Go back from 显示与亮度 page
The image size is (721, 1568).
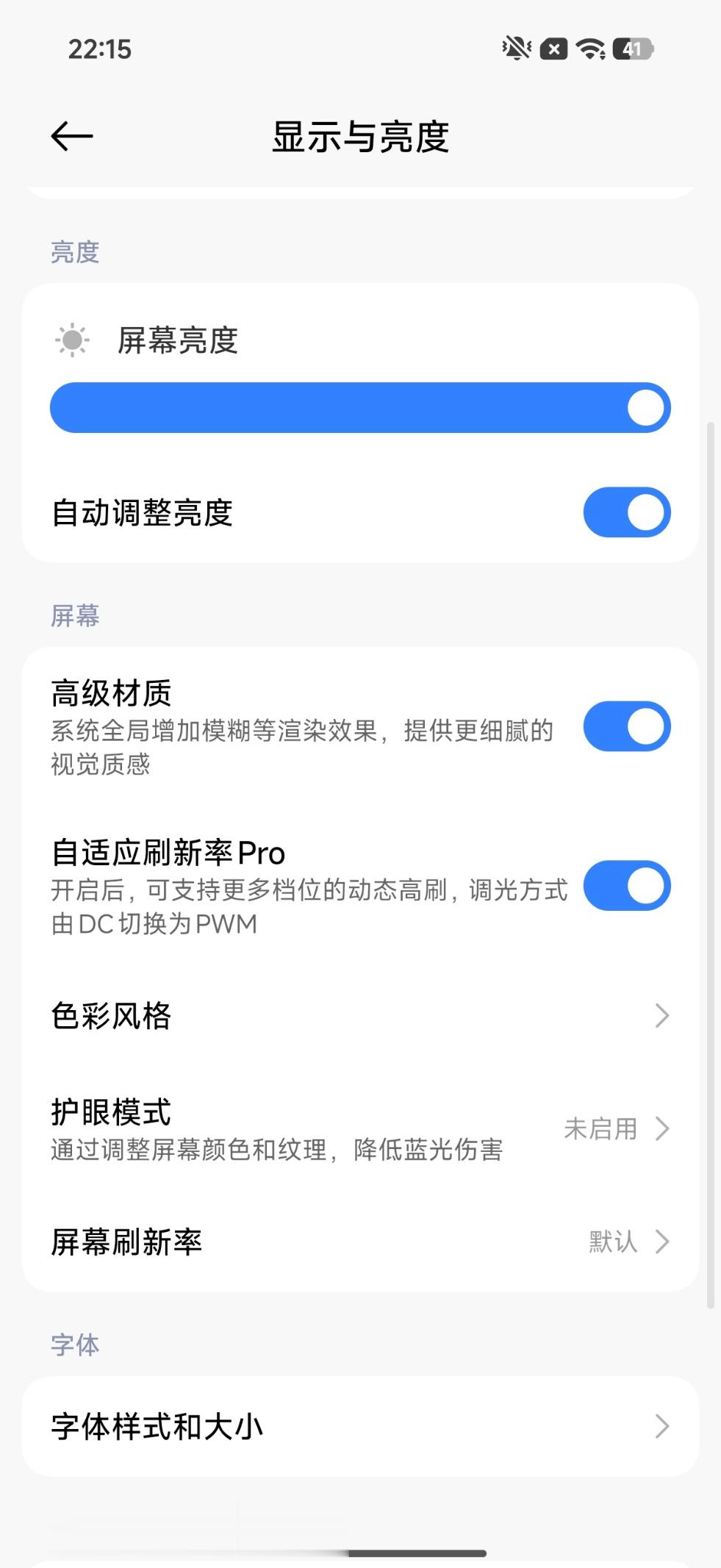[x=72, y=137]
